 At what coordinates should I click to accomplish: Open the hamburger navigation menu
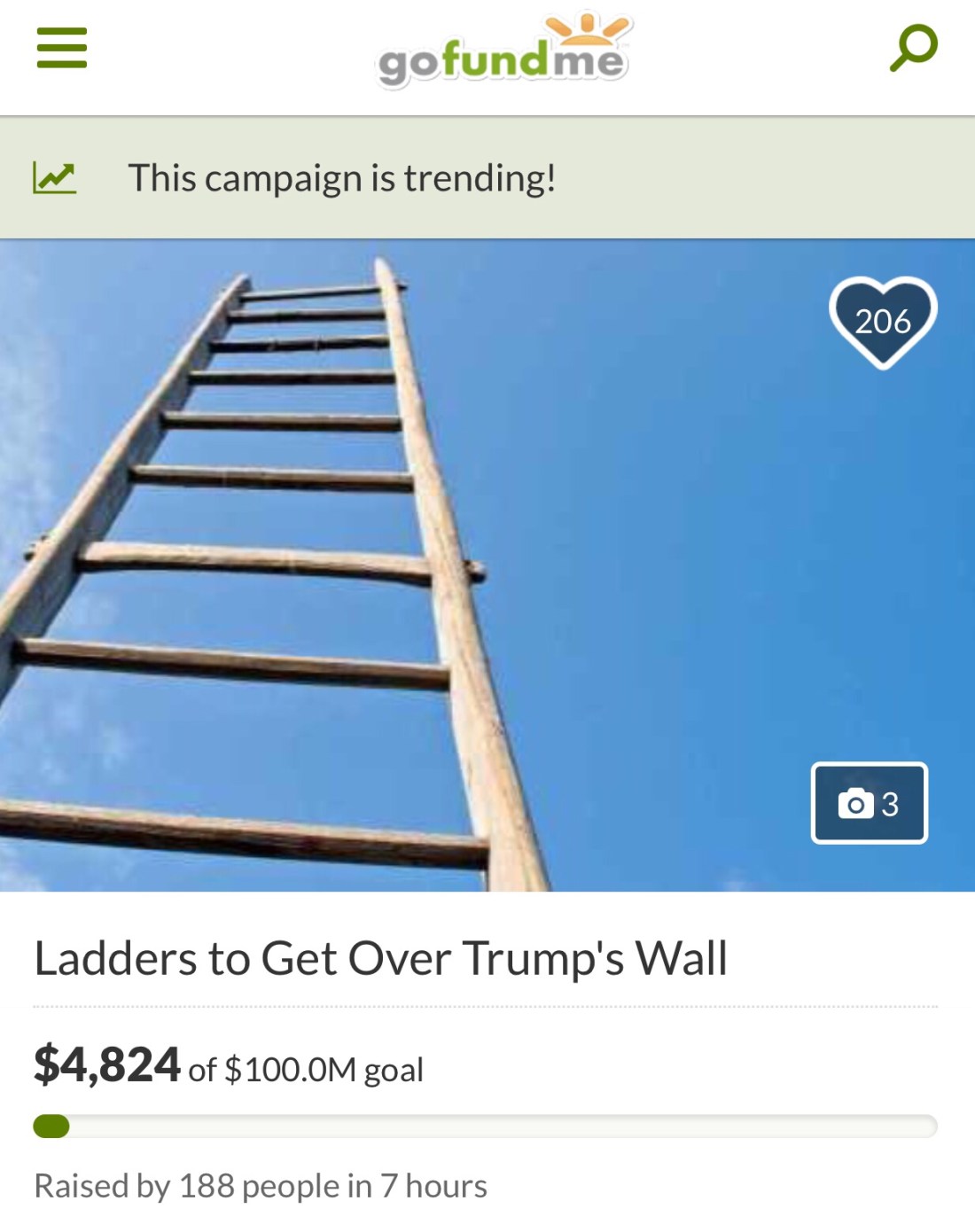pyautogui.click(x=61, y=48)
